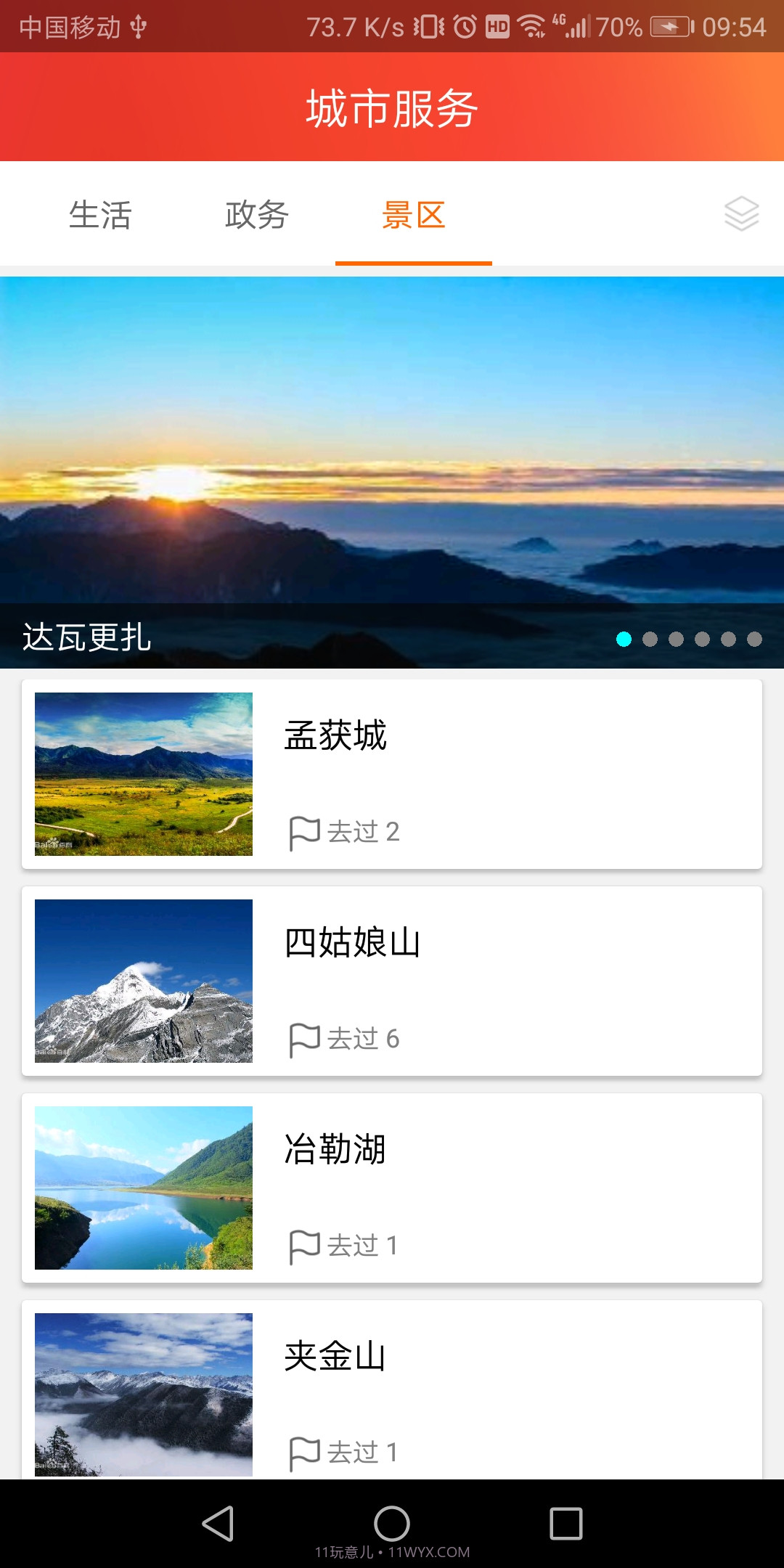The height and width of the screenshot is (1568, 784).
Task: Tap the carousel progress dot row
Action: (690, 640)
